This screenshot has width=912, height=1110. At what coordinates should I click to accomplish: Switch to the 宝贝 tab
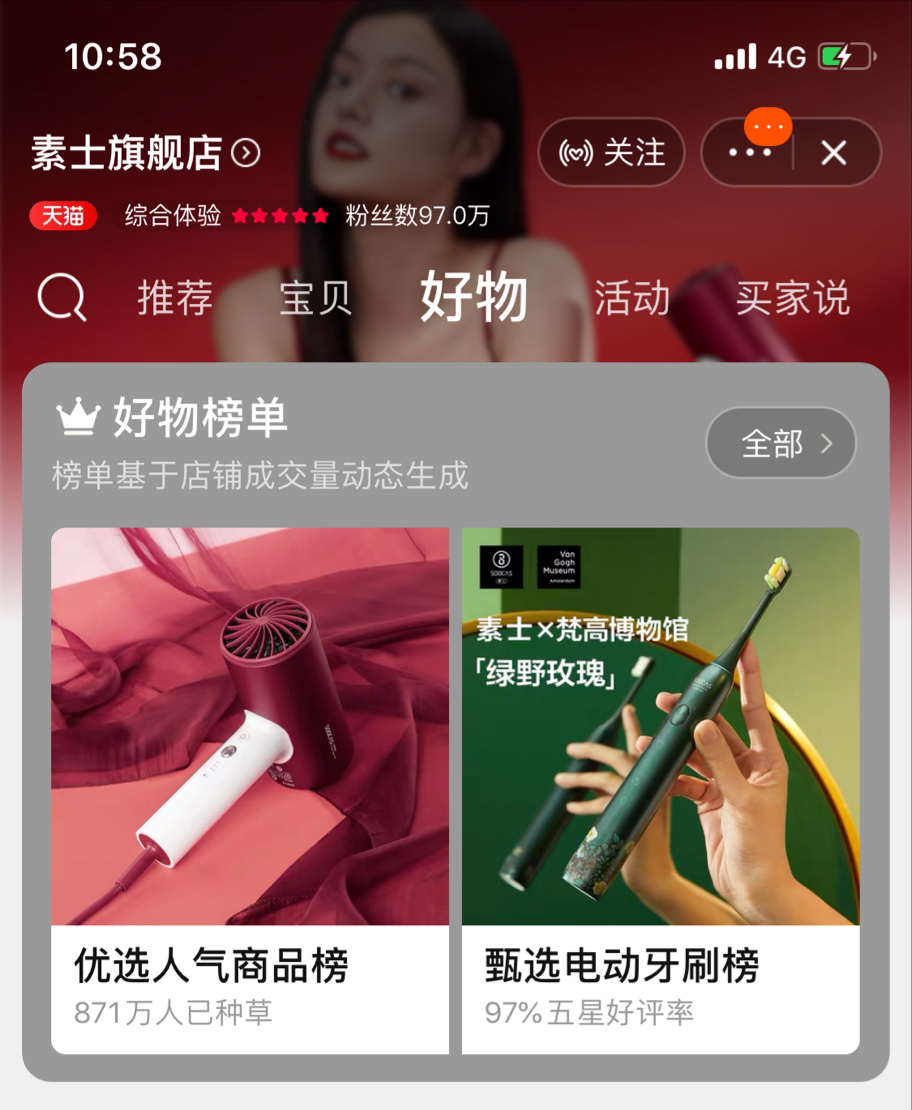click(317, 298)
